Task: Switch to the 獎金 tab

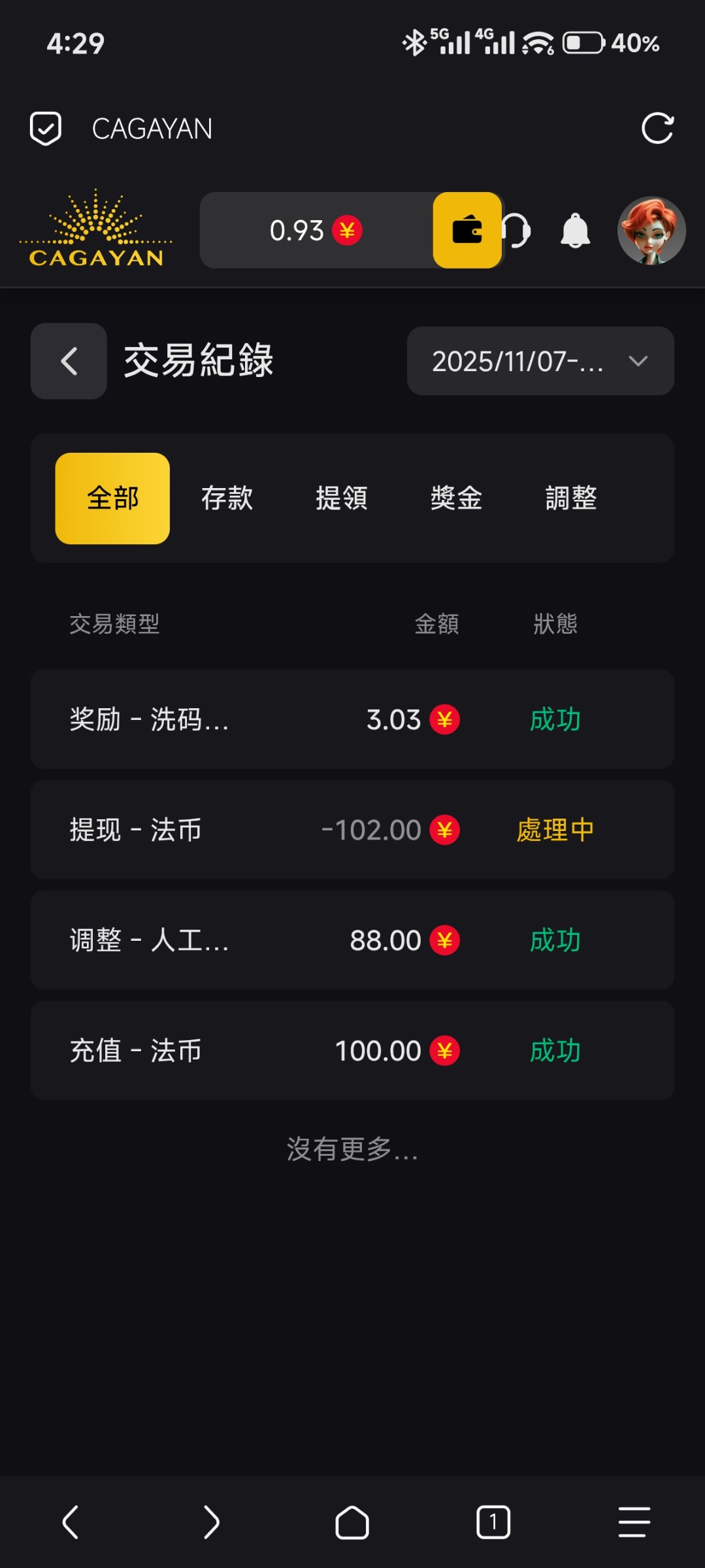Action: (x=456, y=498)
